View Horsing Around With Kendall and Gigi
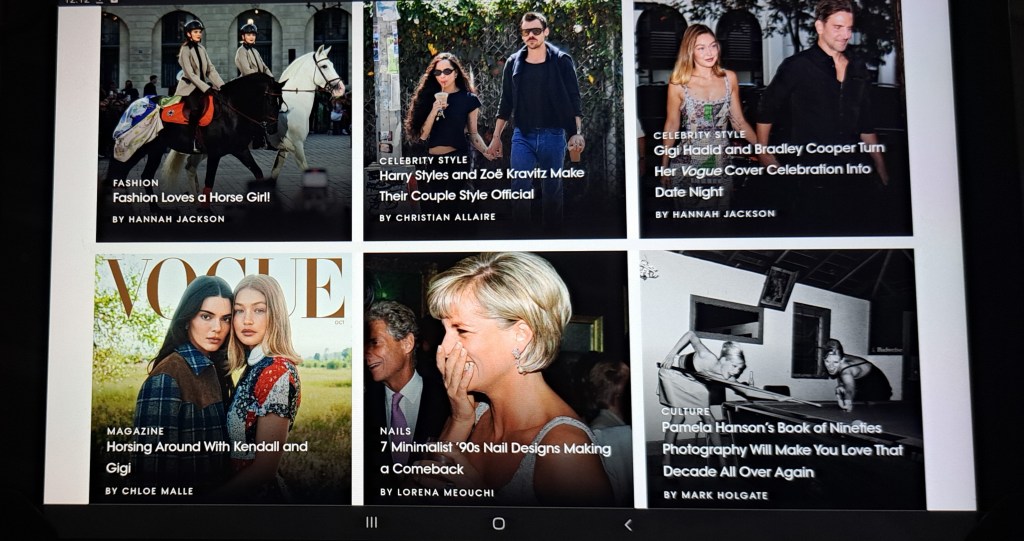 (206, 456)
